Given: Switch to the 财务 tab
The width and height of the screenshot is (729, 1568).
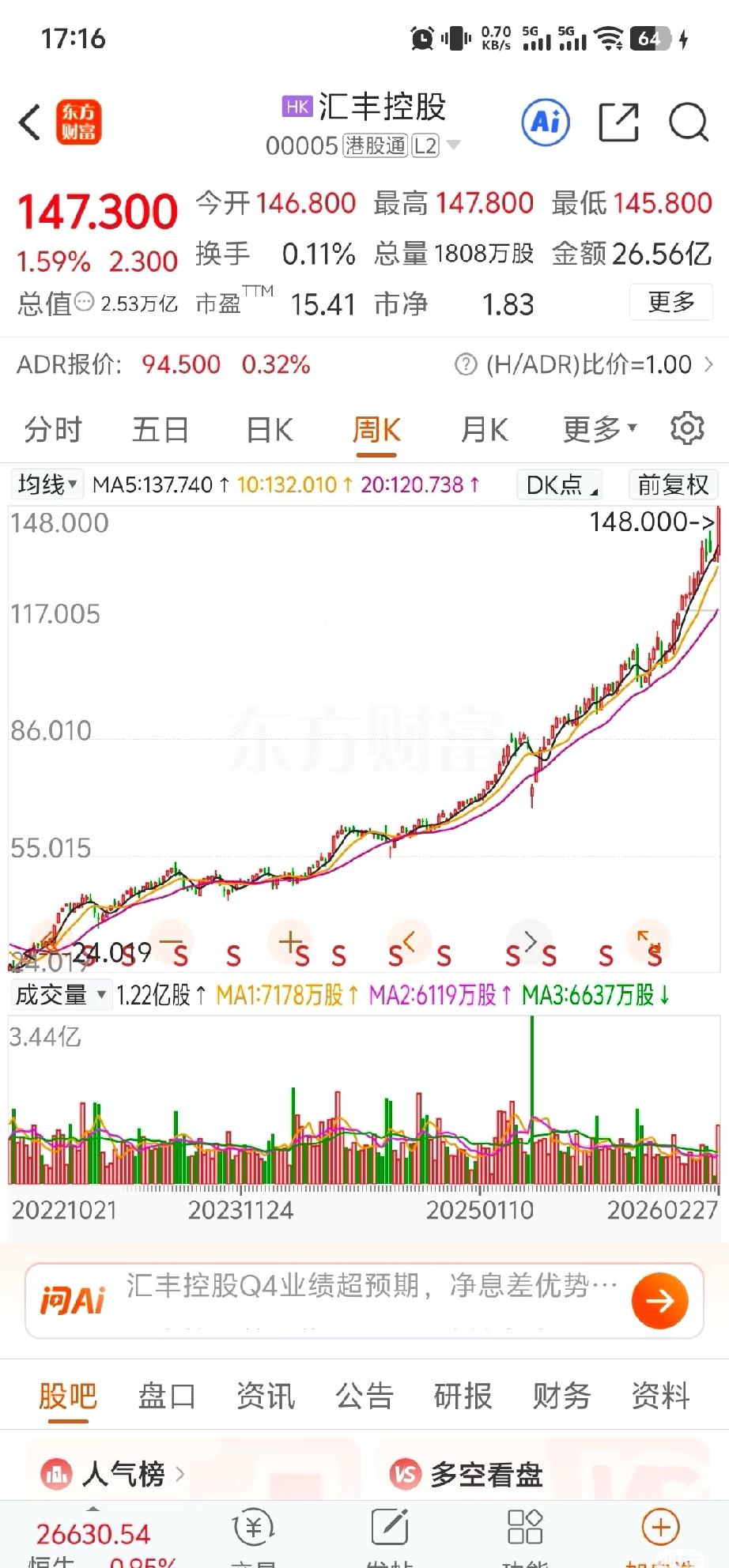Looking at the screenshot, I should pos(561,1396).
